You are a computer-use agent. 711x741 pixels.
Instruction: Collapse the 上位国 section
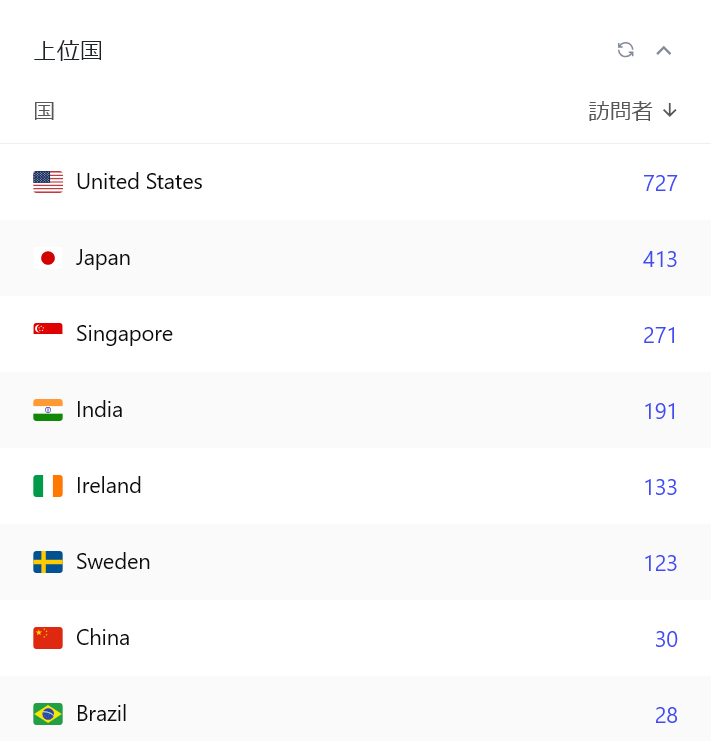[x=664, y=50]
